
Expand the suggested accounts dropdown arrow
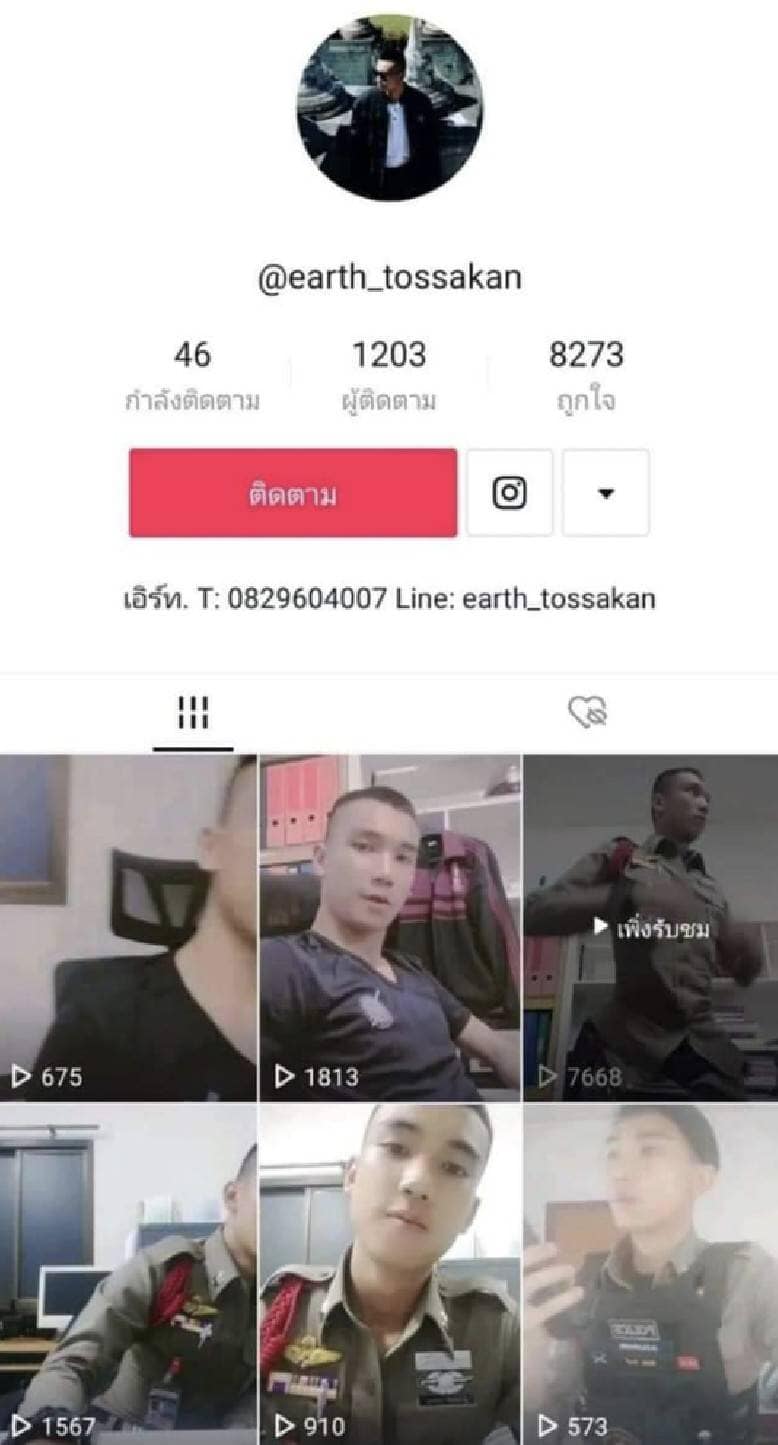click(x=605, y=493)
